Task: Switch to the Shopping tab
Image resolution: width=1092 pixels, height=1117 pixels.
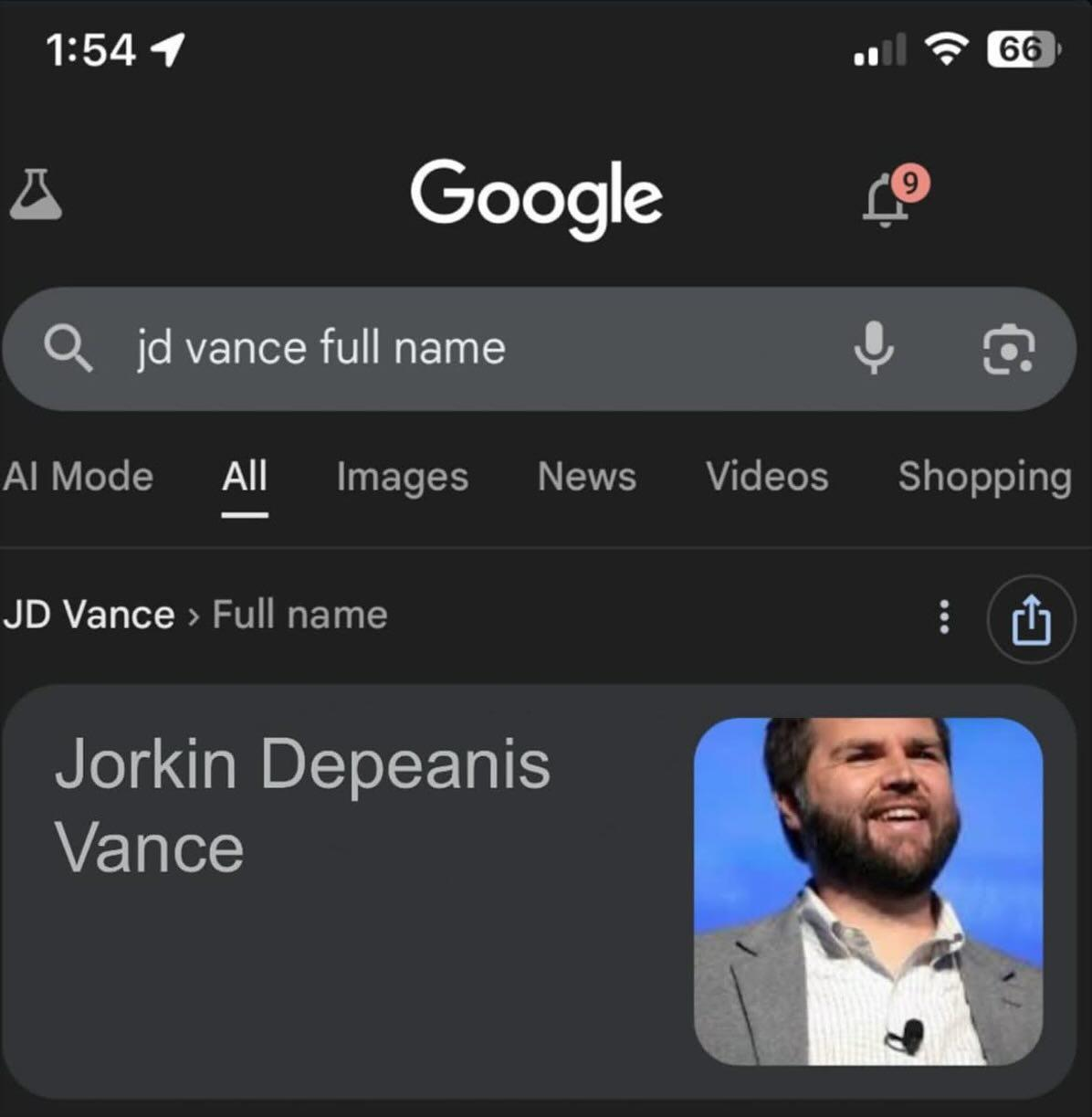Action: pos(984,477)
